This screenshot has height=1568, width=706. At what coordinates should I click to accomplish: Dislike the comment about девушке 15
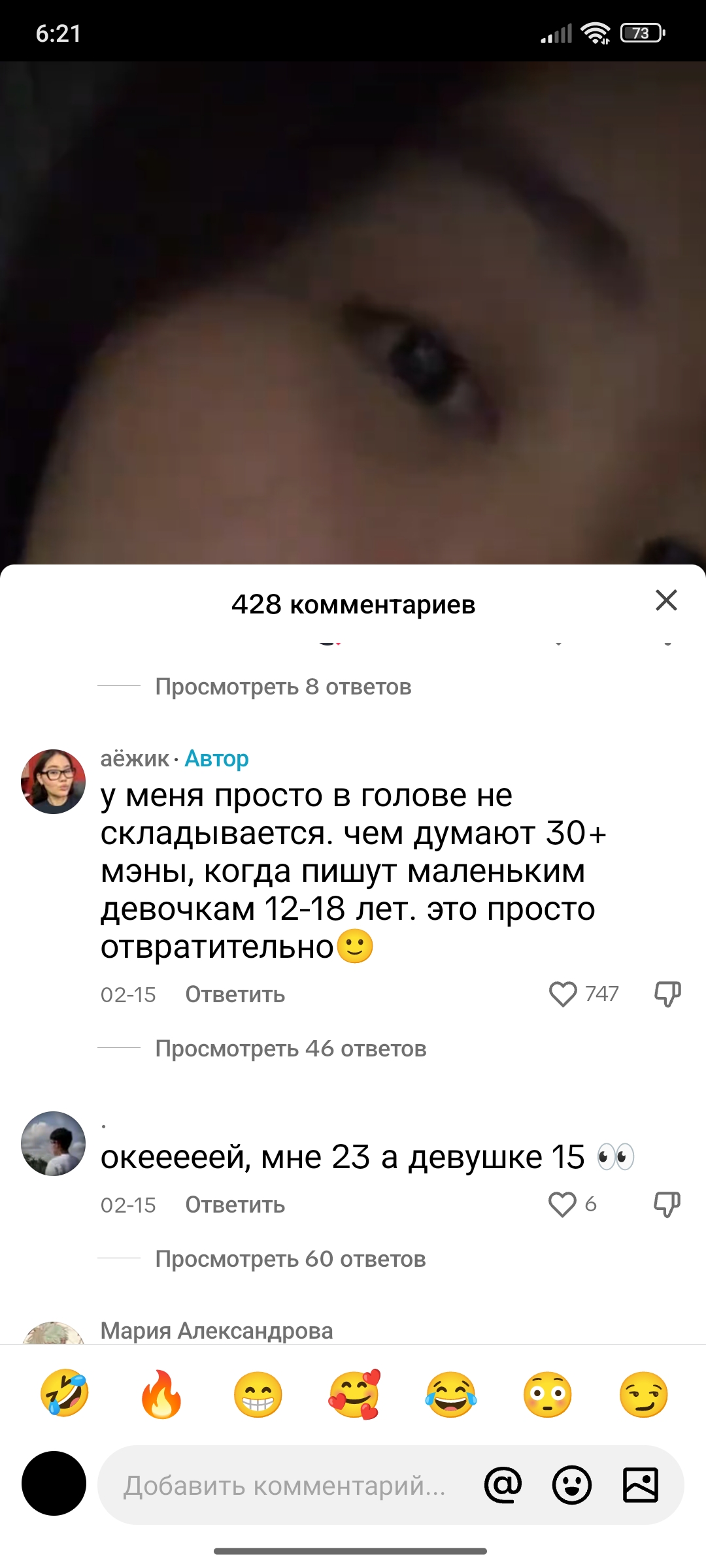[667, 1204]
